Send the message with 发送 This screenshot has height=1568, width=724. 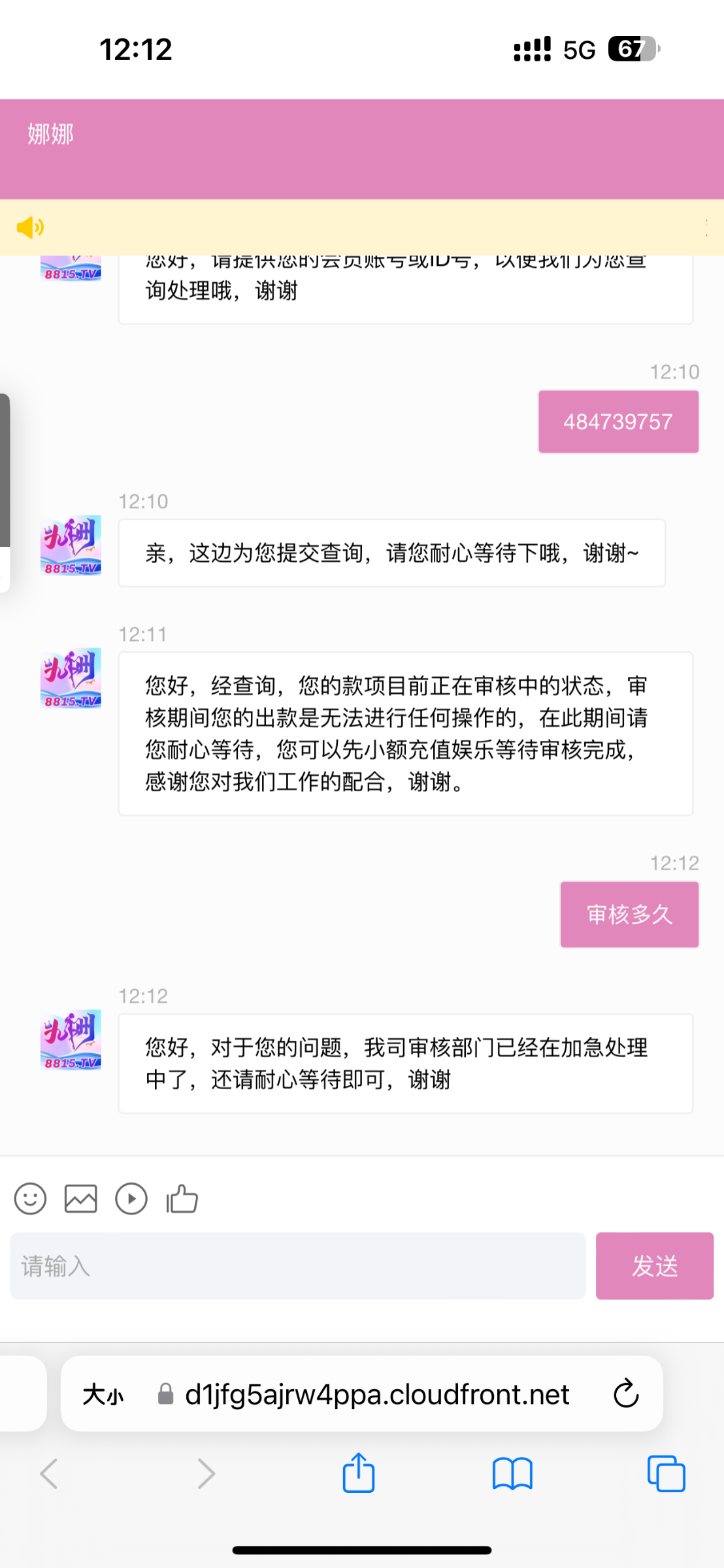[654, 1266]
